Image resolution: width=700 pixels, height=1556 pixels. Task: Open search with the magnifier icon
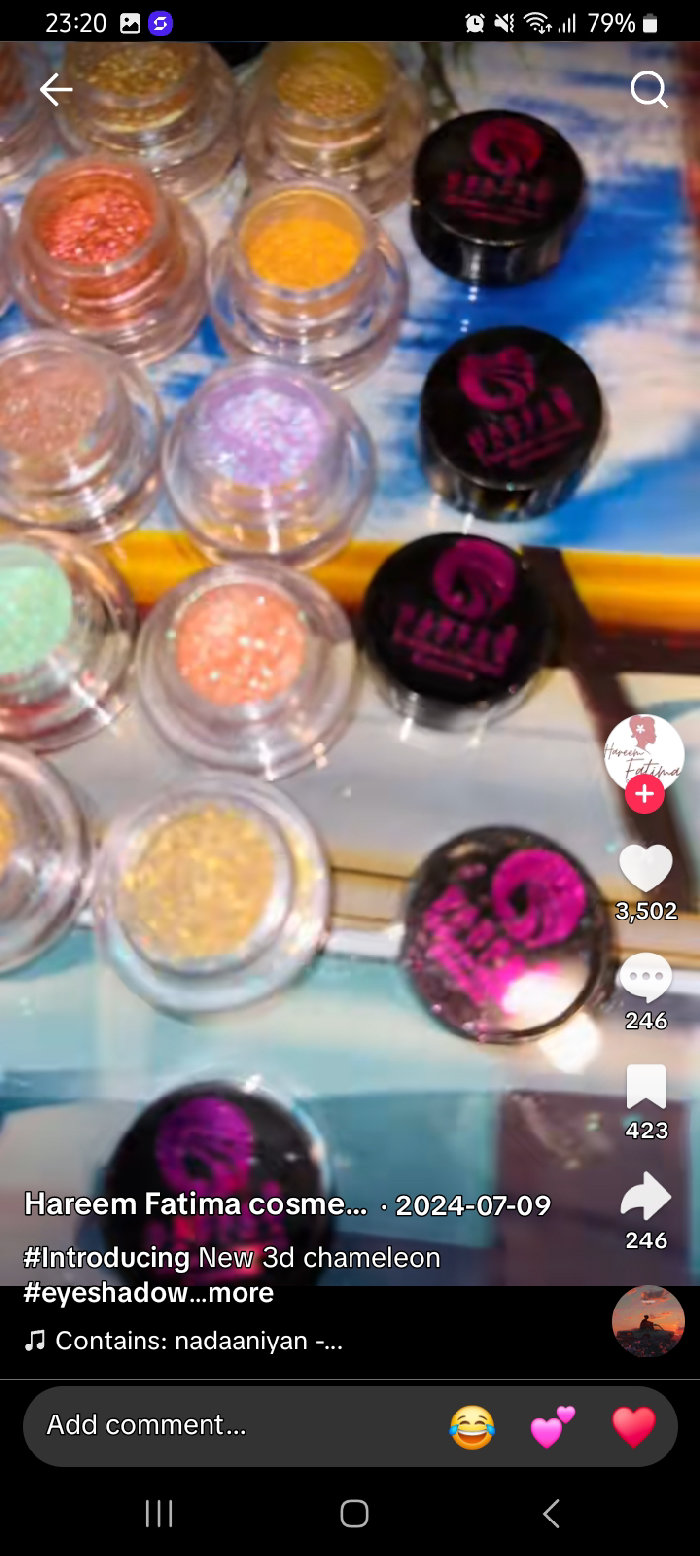pos(648,90)
